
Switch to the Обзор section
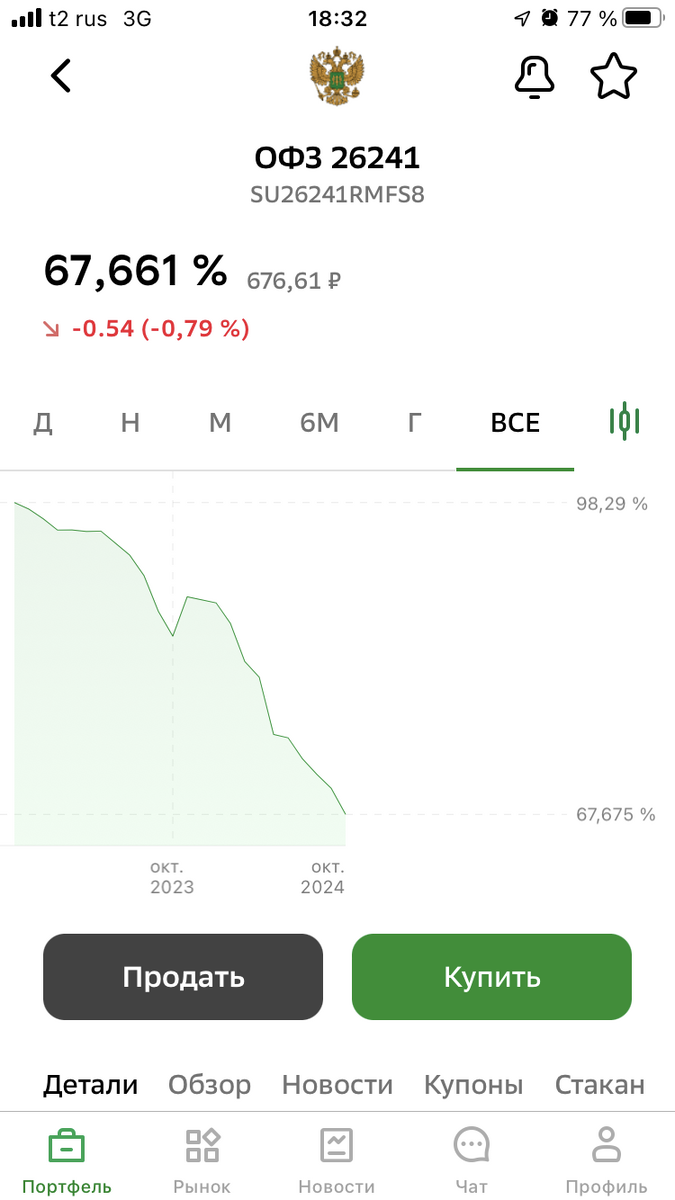point(210,1085)
